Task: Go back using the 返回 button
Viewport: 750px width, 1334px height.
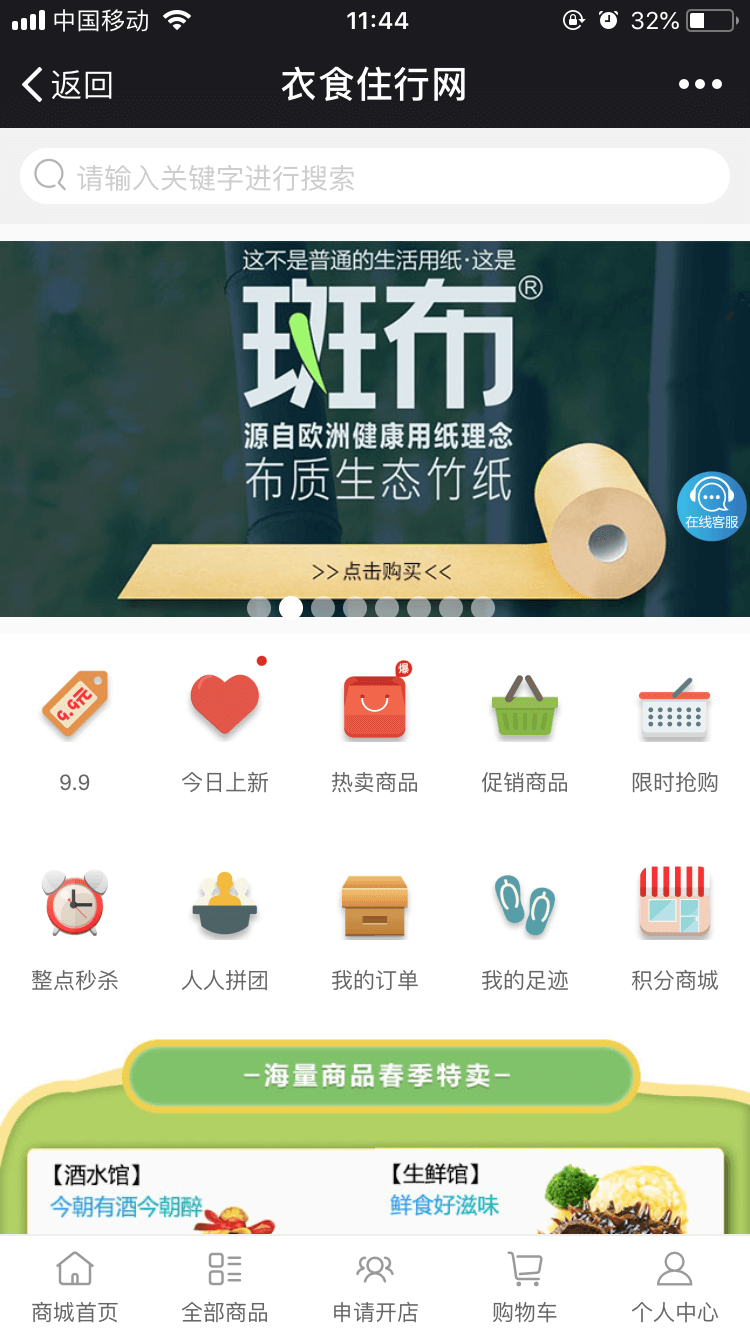Action: click(x=67, y=85)
